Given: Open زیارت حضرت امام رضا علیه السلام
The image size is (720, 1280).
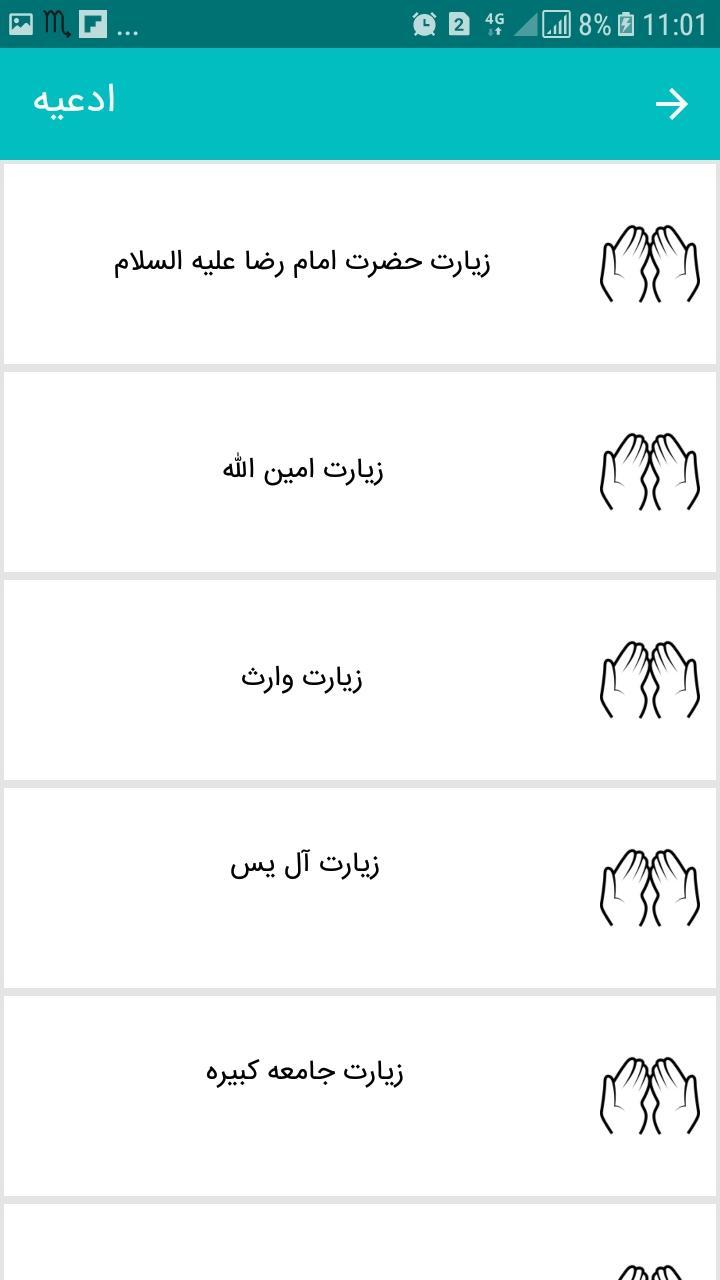Looking at the screenshot, I should (x=302, y=264).
